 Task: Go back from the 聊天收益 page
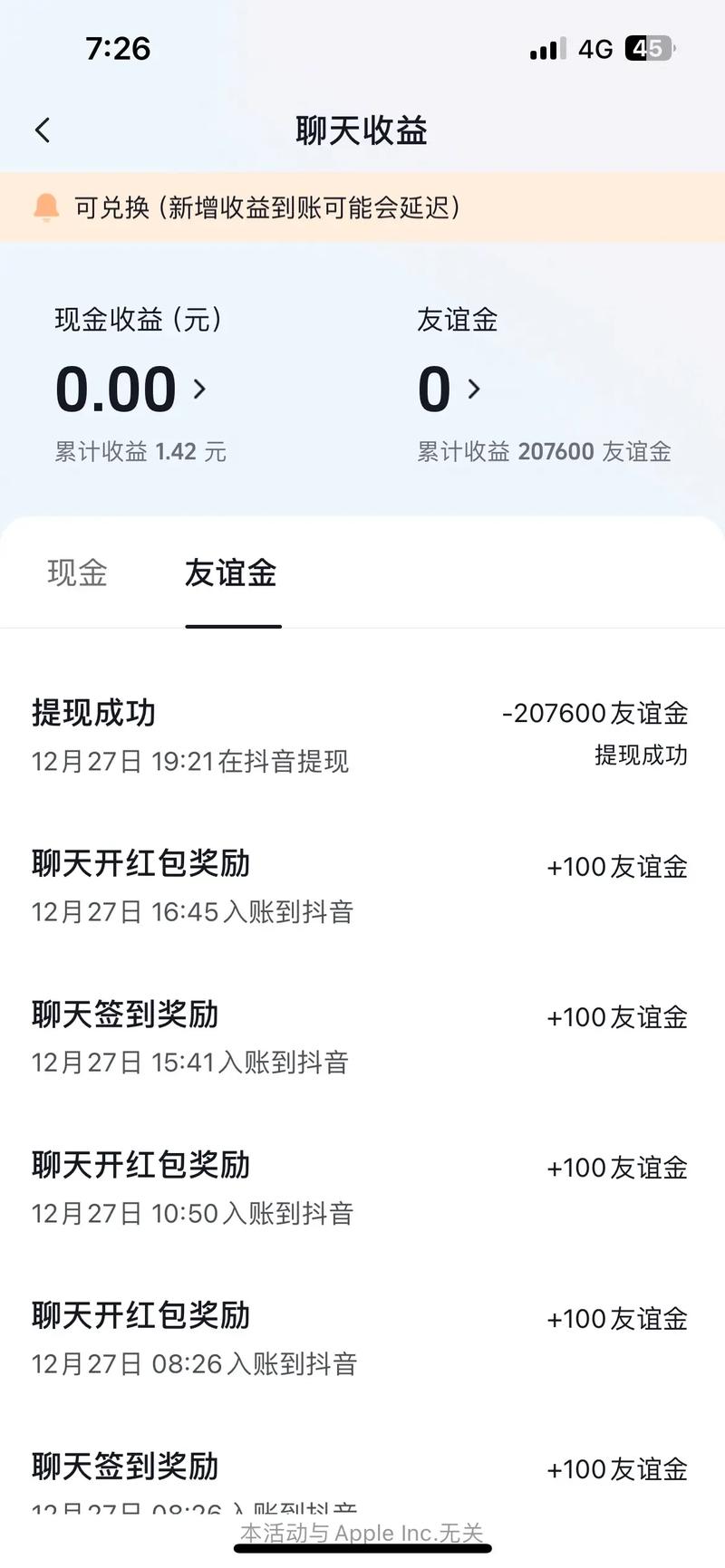point(43,130)
